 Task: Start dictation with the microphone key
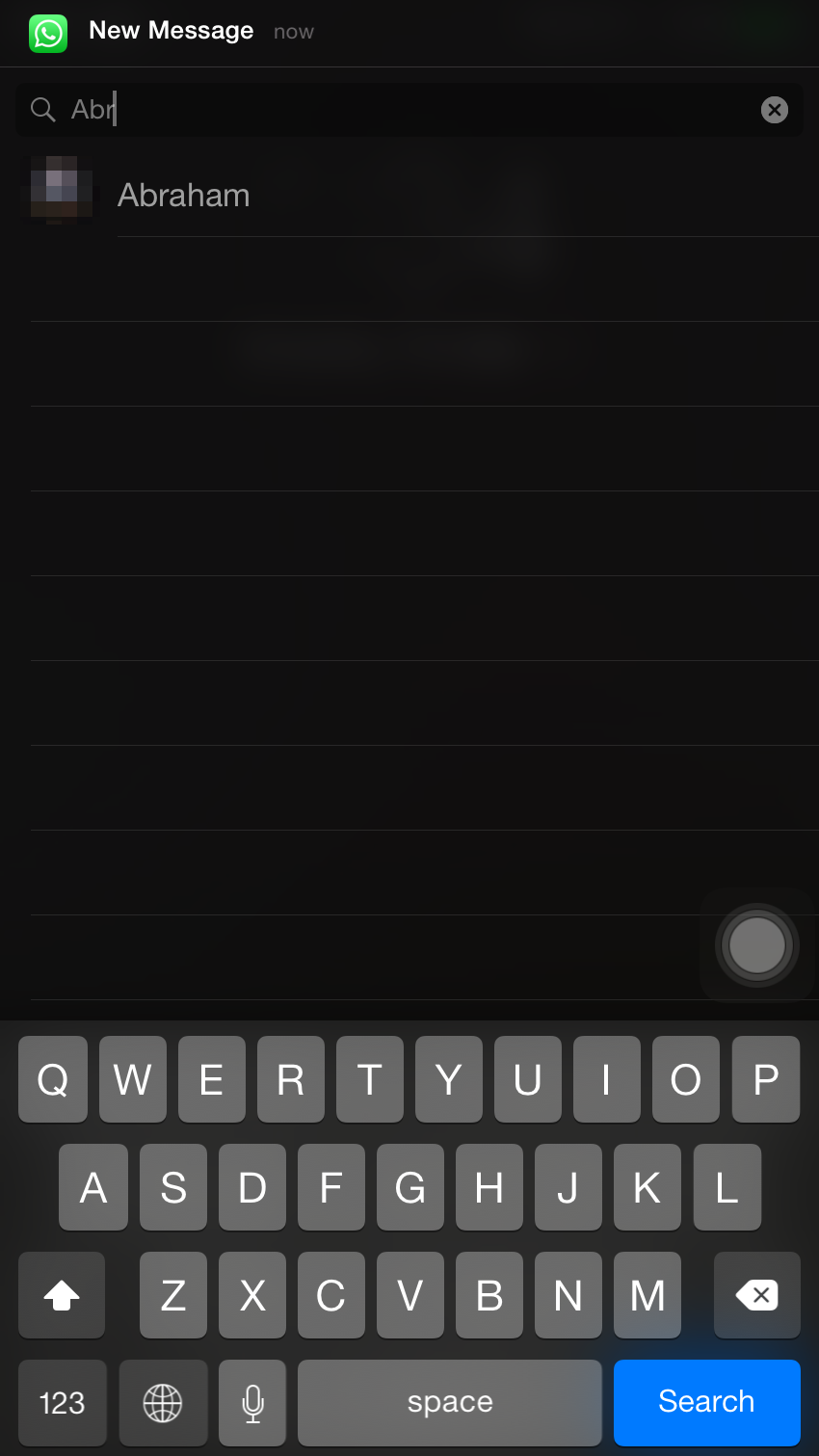[x=252, y=1402]
